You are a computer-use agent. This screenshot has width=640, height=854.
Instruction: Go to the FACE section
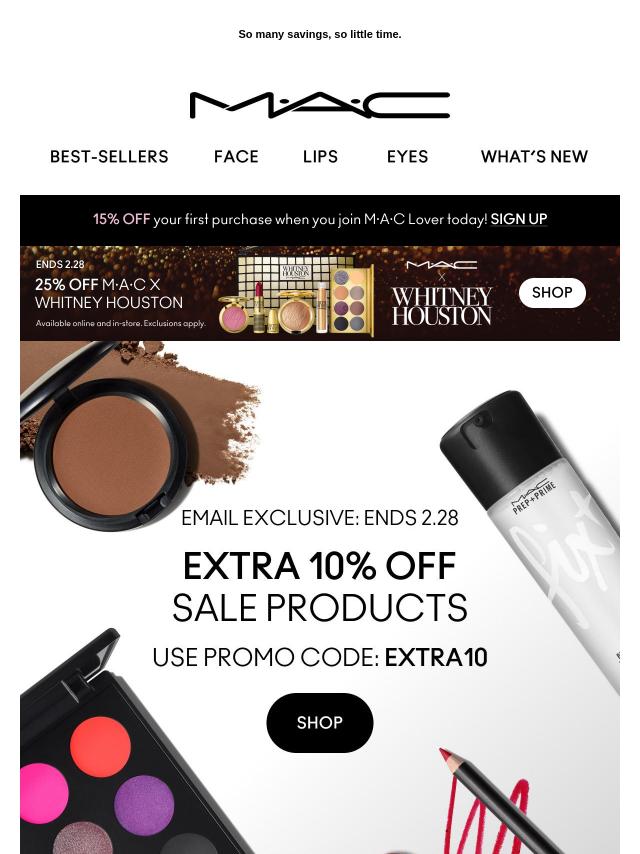236,157
